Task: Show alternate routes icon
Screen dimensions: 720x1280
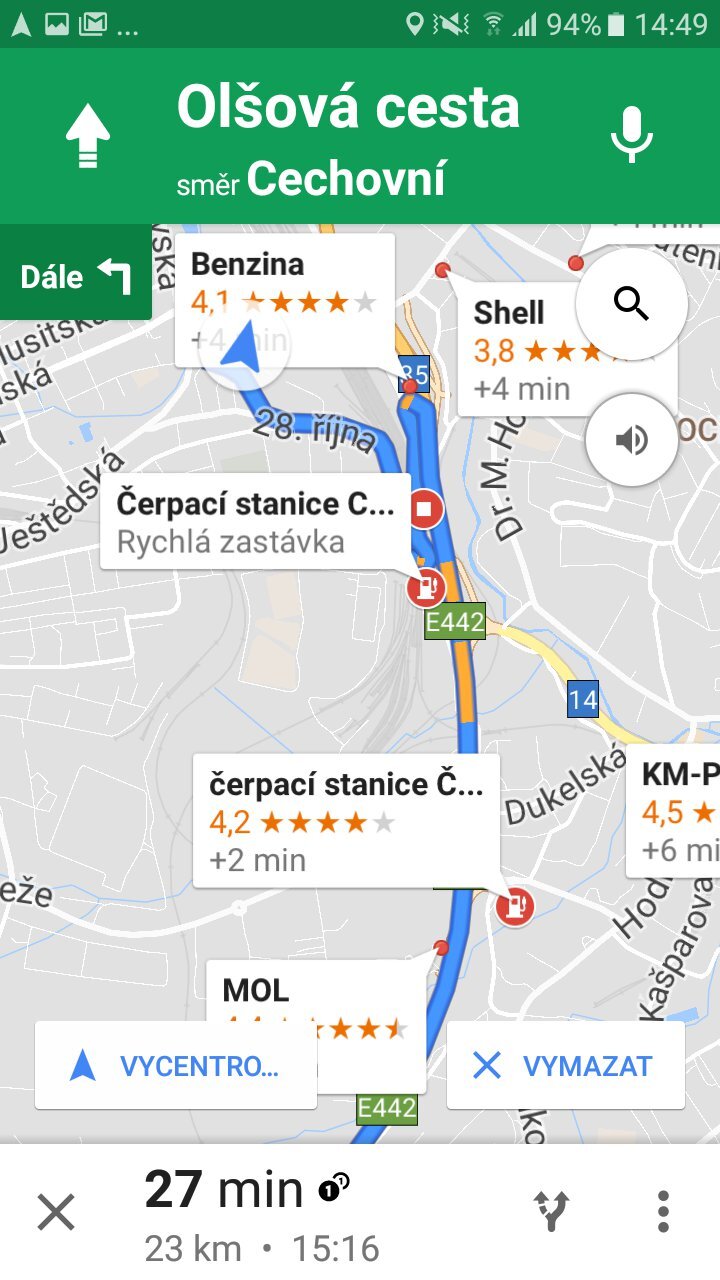Action: point(552,1212)
